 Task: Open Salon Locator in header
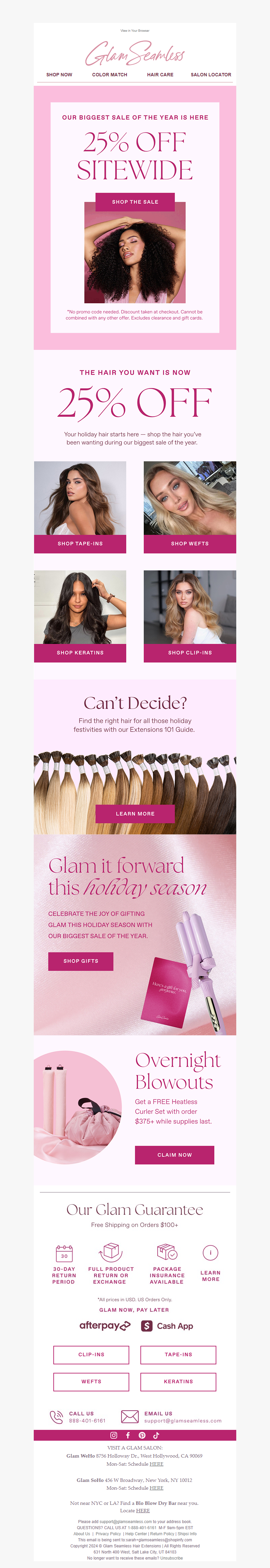(x=210, y=75)
